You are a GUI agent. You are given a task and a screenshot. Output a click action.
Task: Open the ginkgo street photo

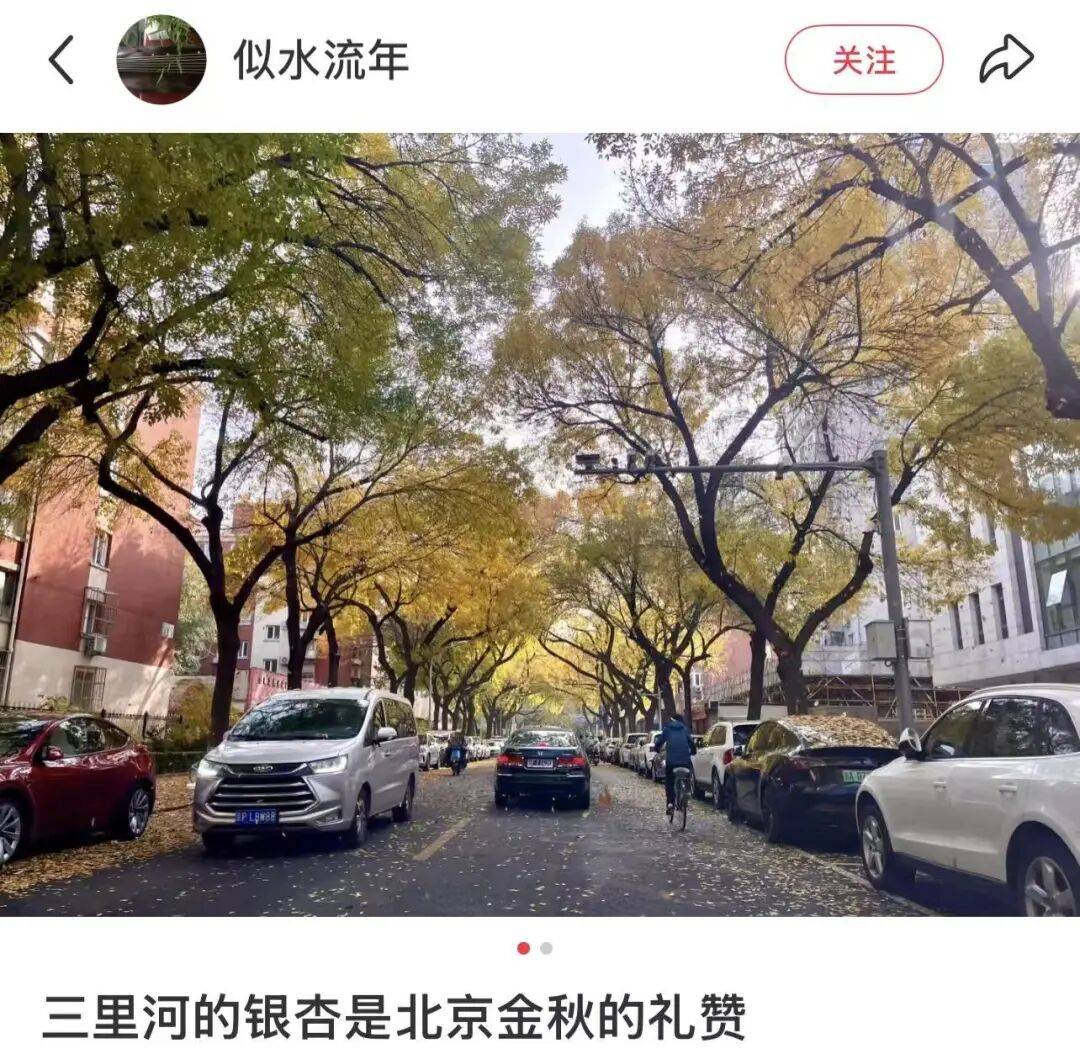click(540, 525)
